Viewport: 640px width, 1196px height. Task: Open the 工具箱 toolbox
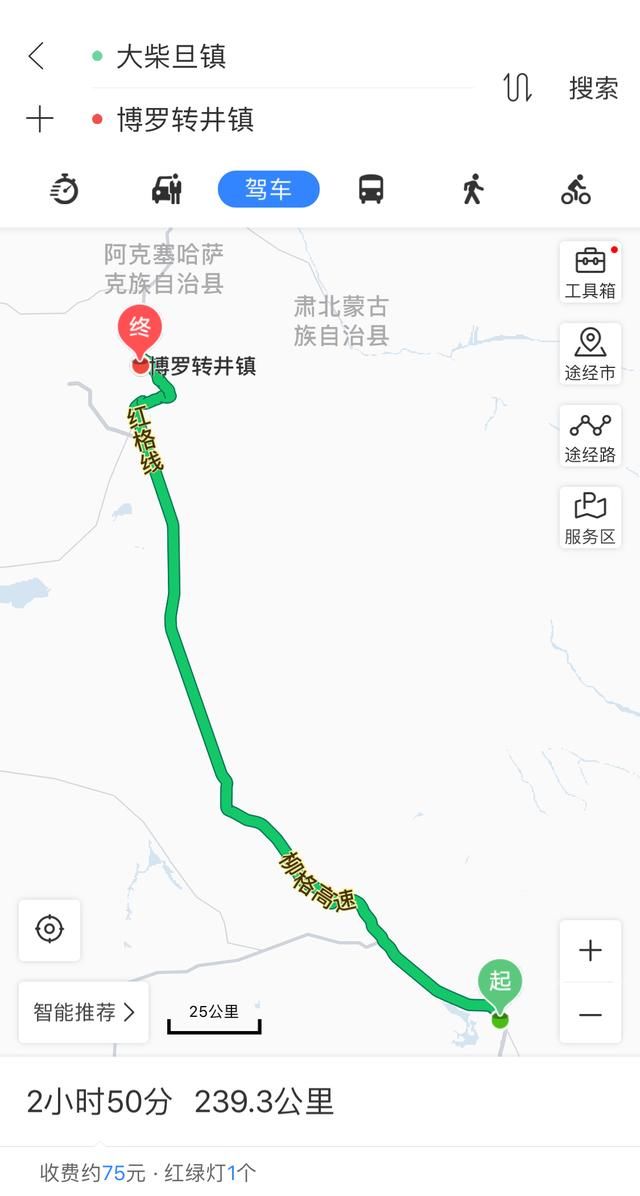point(590,272)
